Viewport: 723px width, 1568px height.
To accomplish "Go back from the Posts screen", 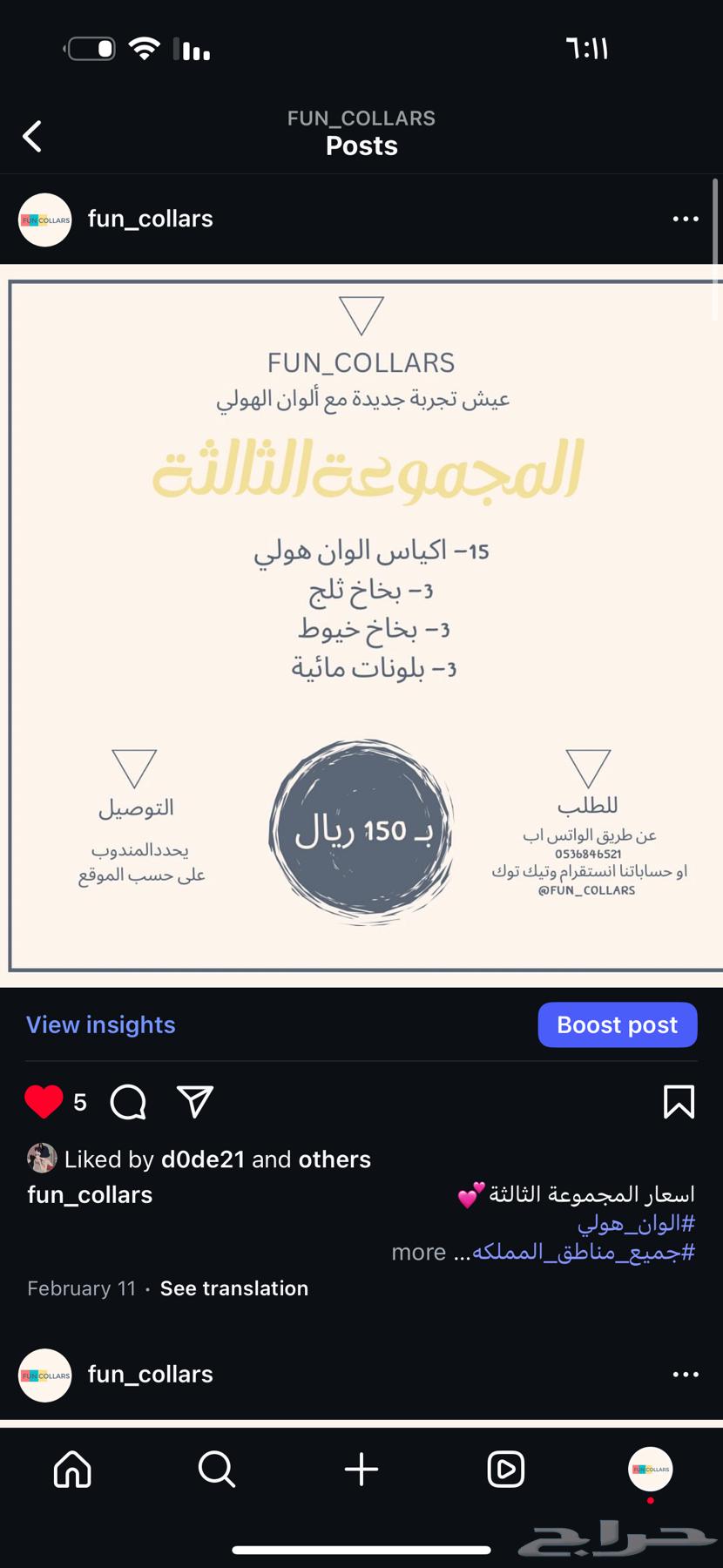I will click(x=33, y=137).
